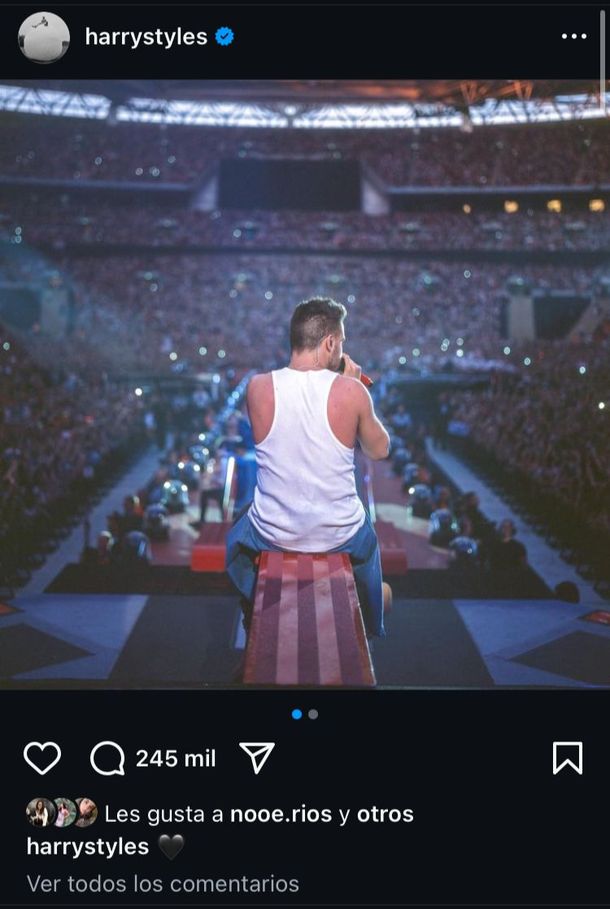Tap Ver todos los comentarios

[162, 883]
